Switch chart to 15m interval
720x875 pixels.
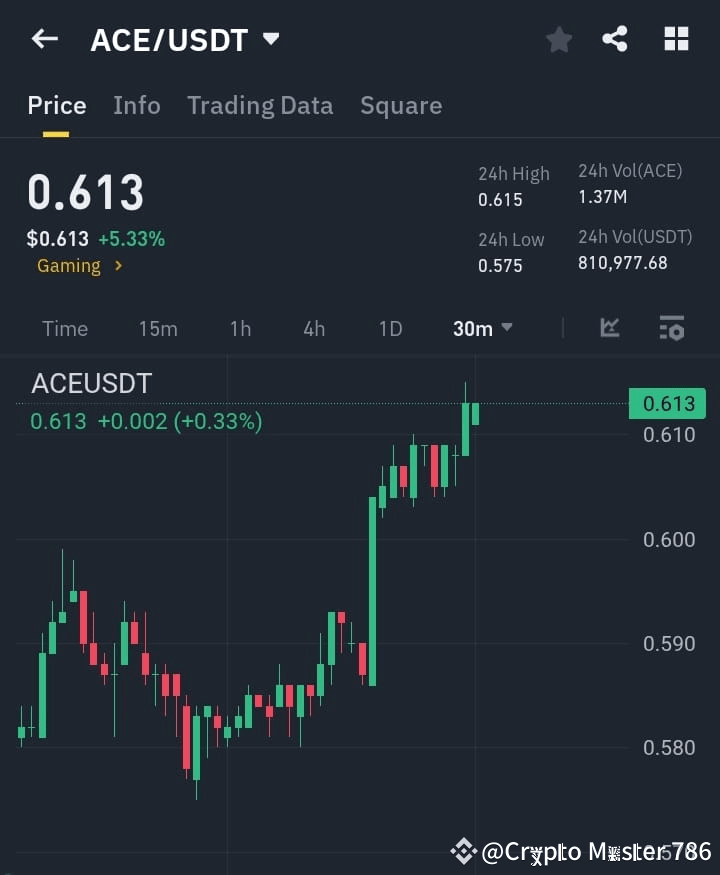coord(158,327)
